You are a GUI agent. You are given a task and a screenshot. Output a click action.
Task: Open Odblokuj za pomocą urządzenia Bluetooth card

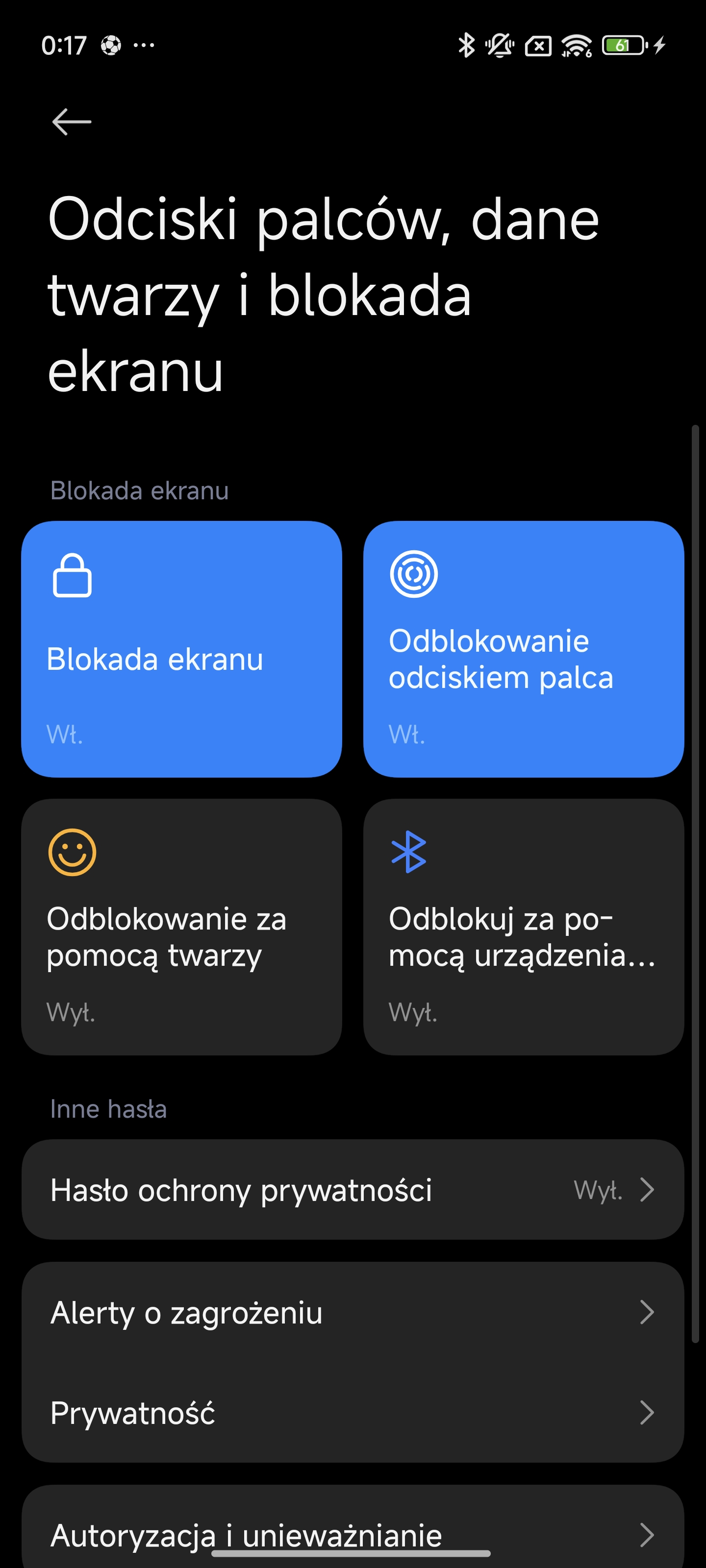pos(523,927)
